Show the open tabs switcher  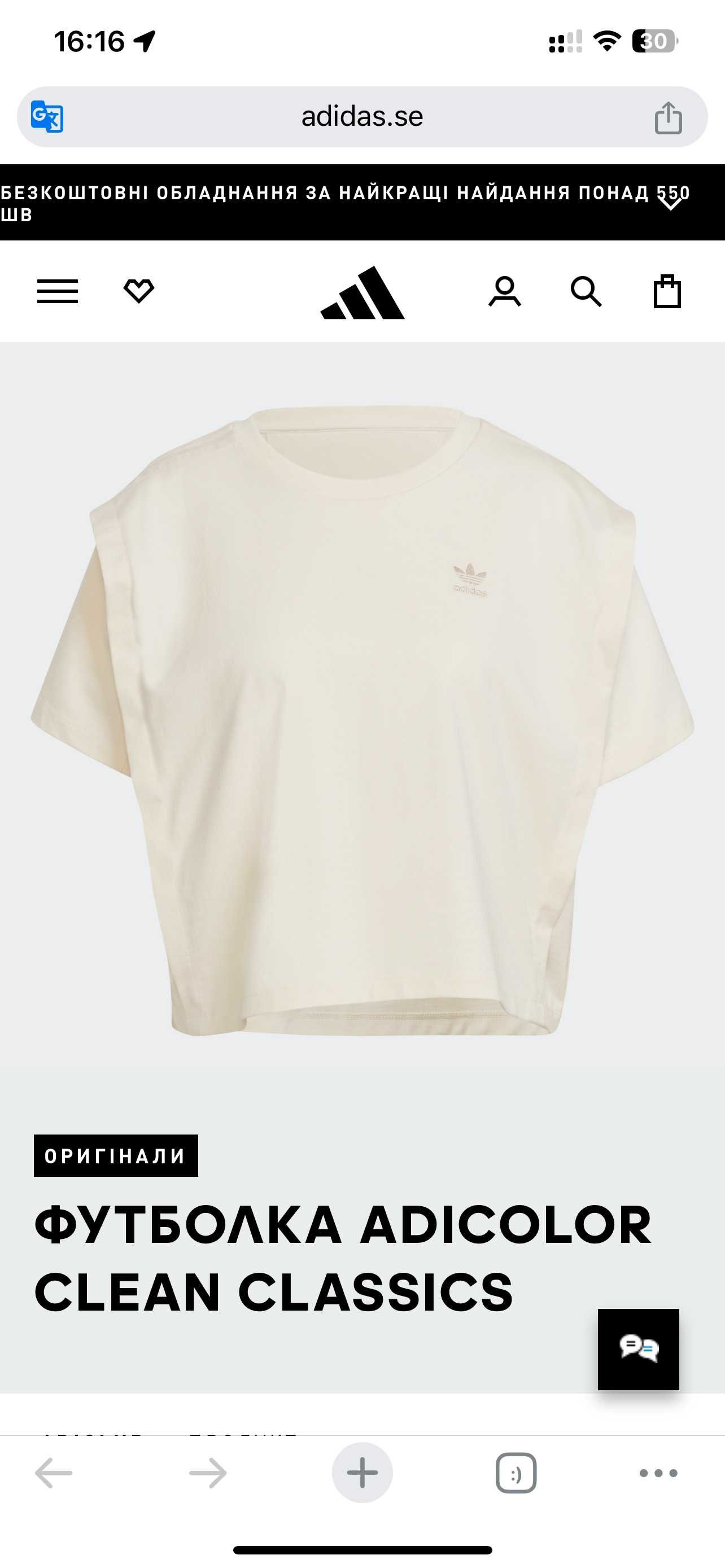pos(516,1473)
